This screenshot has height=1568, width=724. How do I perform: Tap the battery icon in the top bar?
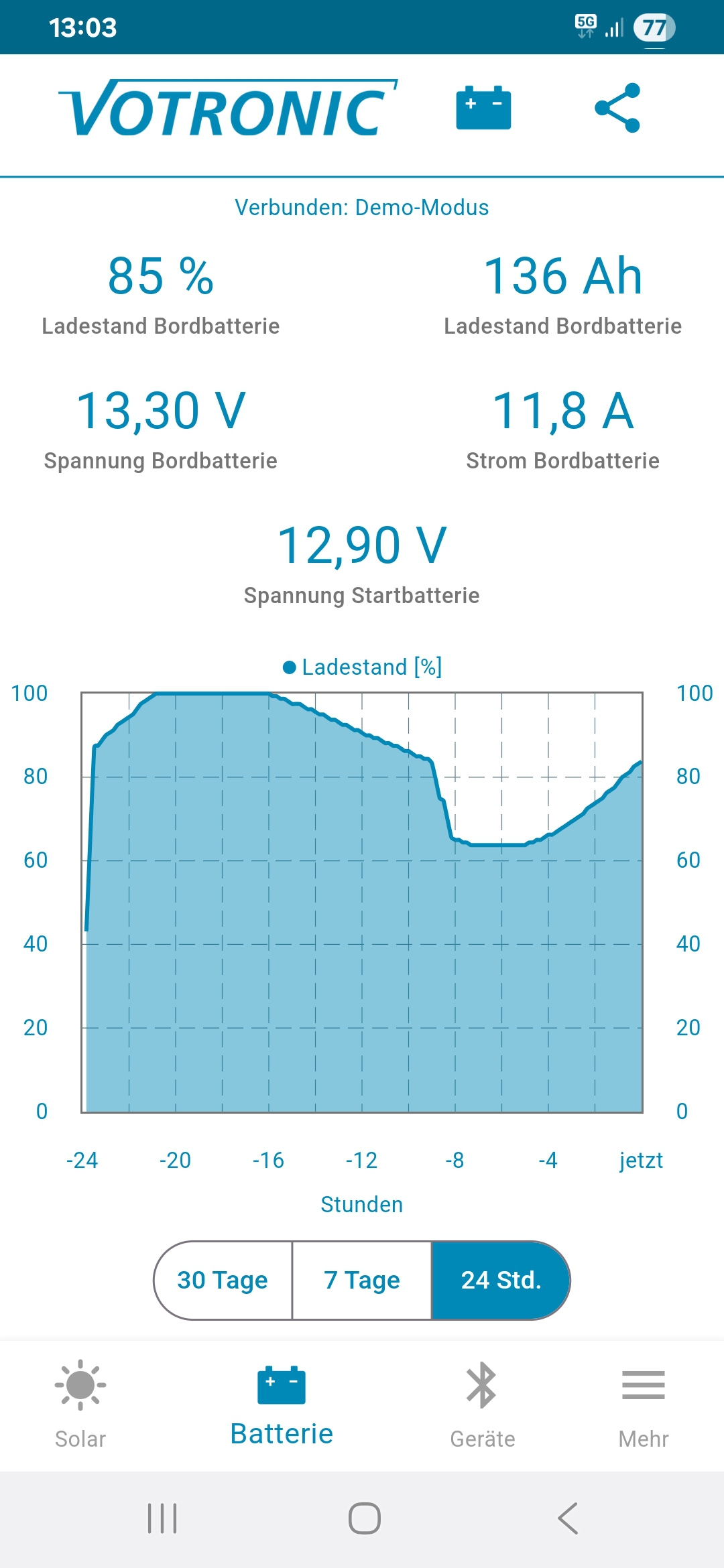pos(483,108)
